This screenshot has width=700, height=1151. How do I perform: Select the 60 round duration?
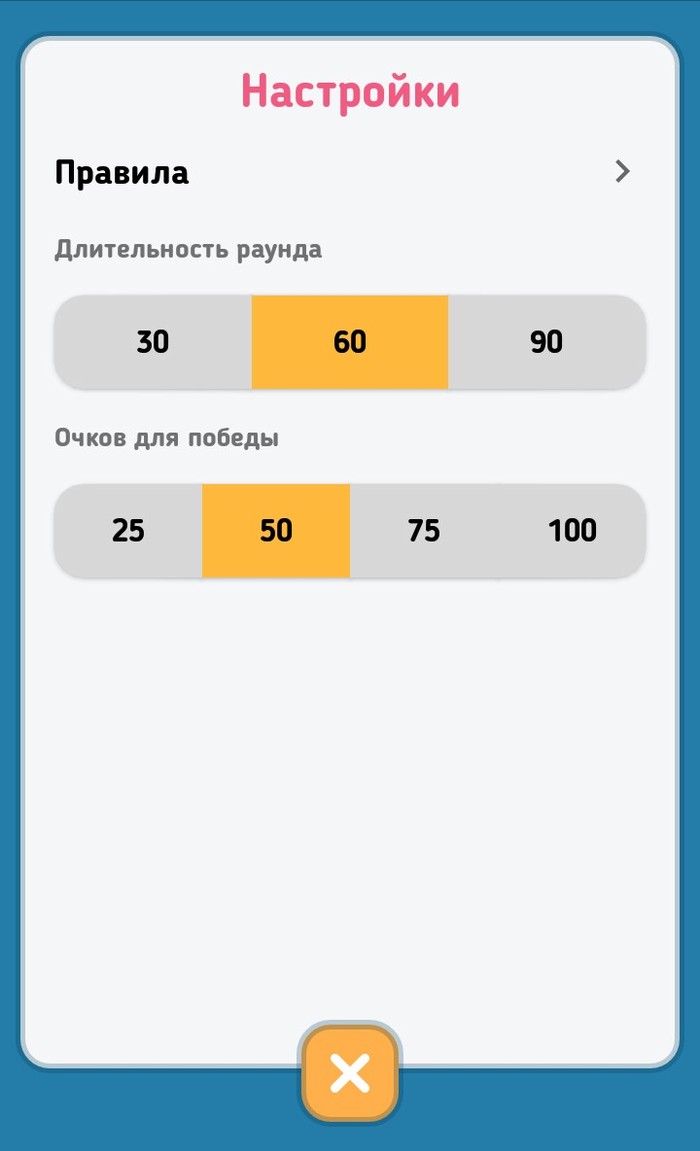point(349,342)
